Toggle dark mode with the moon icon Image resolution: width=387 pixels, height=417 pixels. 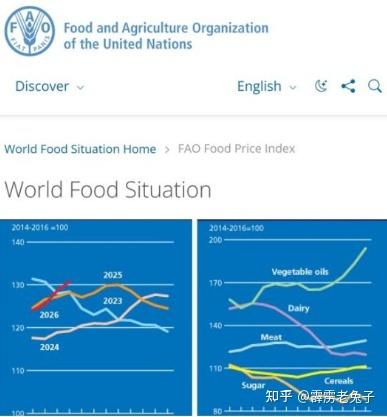click(x=321, y=86)
